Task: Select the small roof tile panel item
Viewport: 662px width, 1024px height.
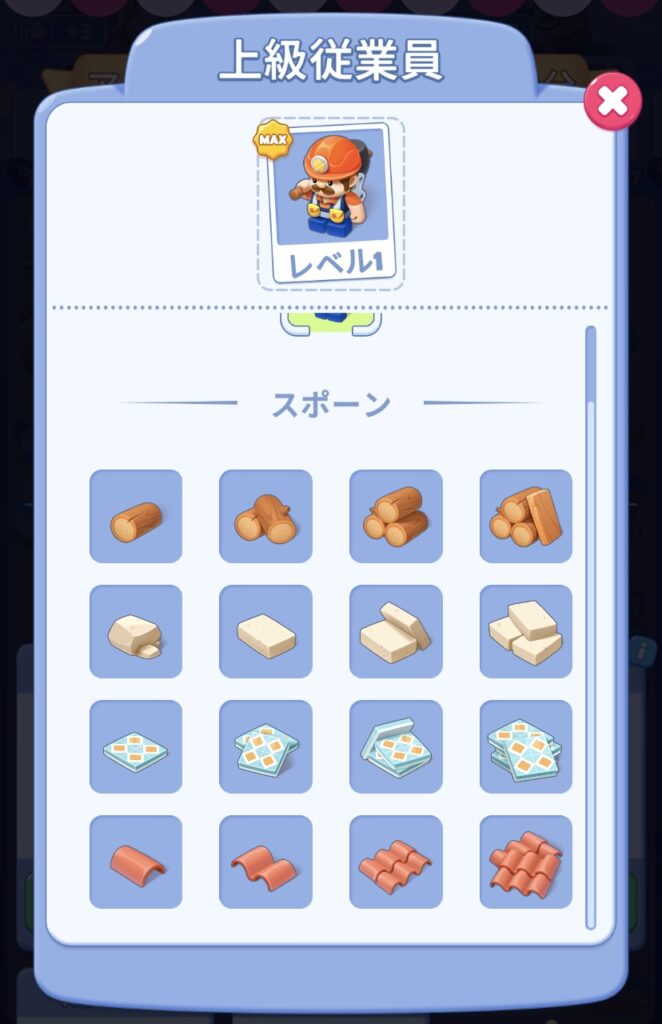Action: (x=396, y=861)
